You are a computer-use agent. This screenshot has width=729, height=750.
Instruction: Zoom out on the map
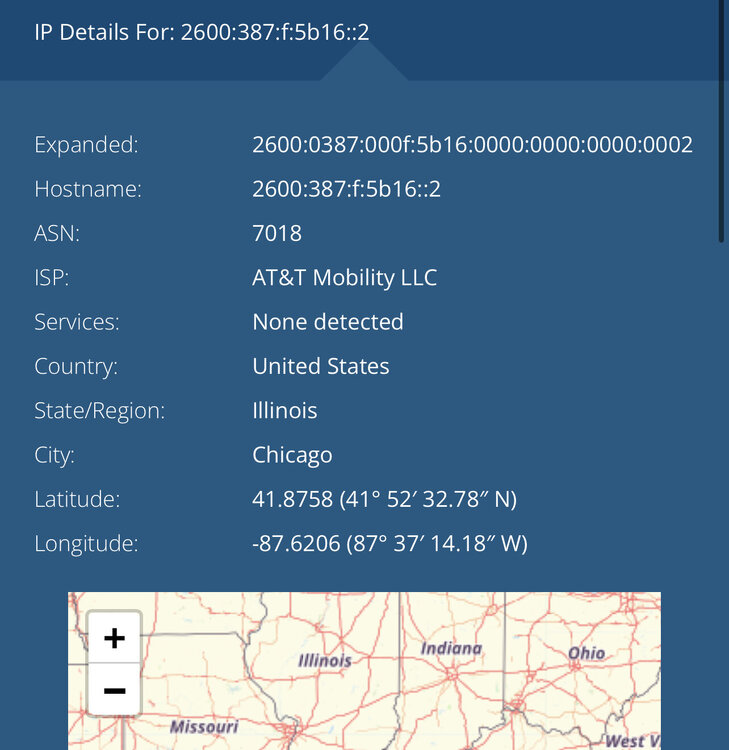click(x=114, y=690)
